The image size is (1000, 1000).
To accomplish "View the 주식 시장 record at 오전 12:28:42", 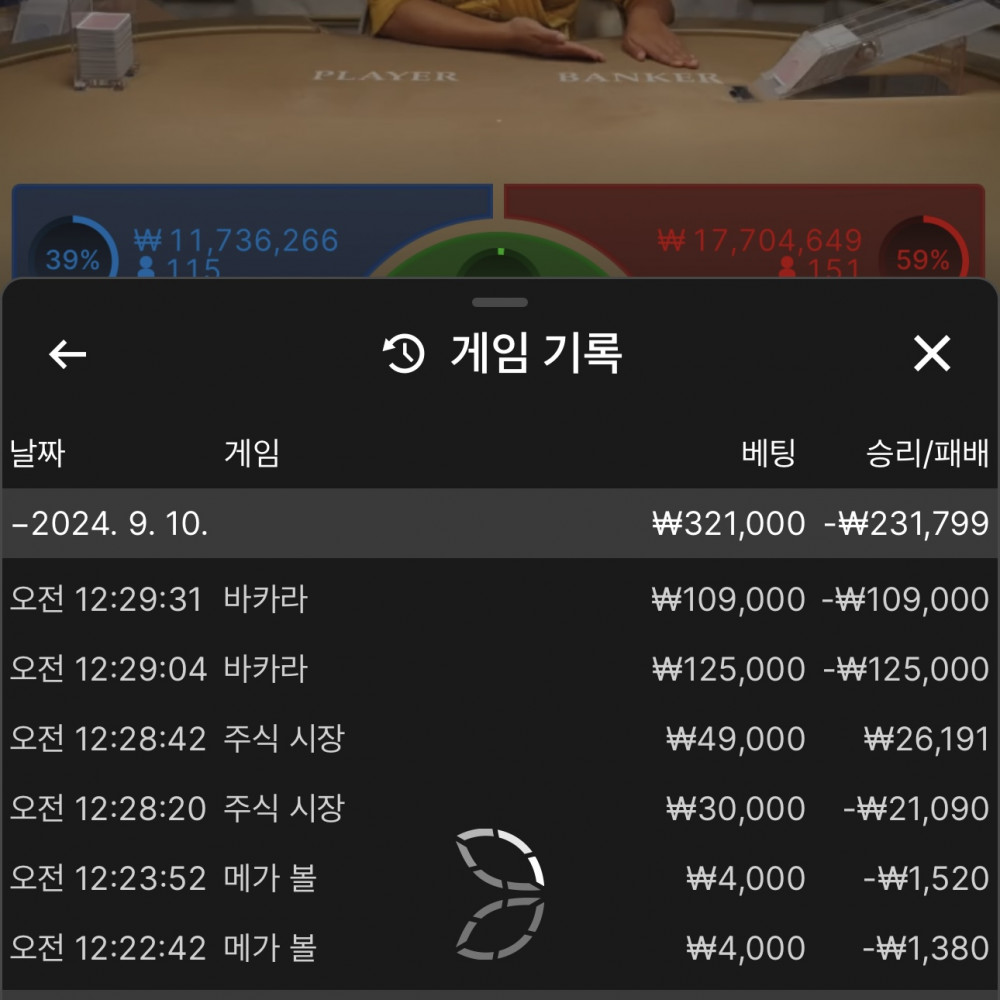I will 498,739.
